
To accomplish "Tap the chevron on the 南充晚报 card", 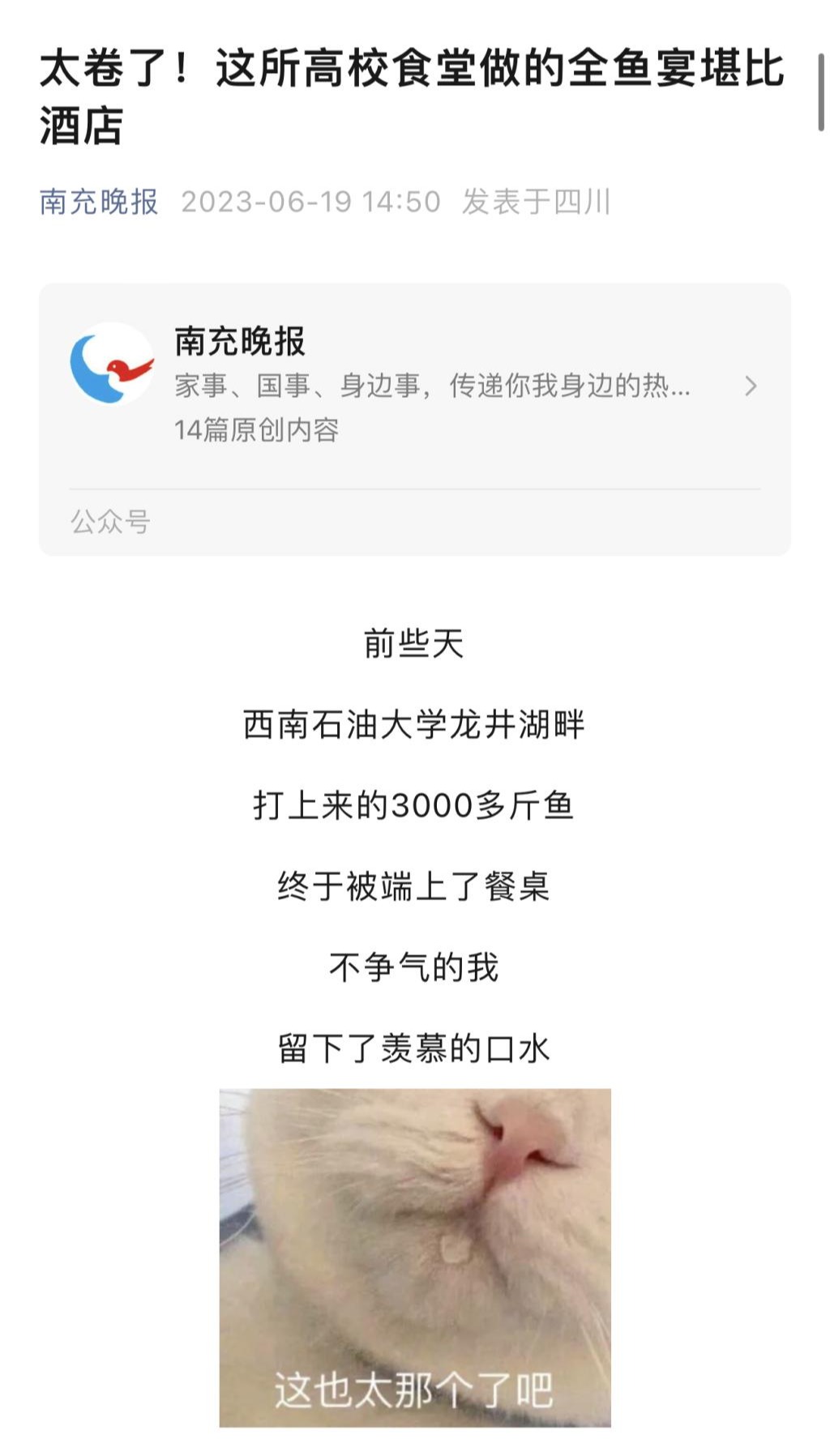I will (x=751, y=386).
